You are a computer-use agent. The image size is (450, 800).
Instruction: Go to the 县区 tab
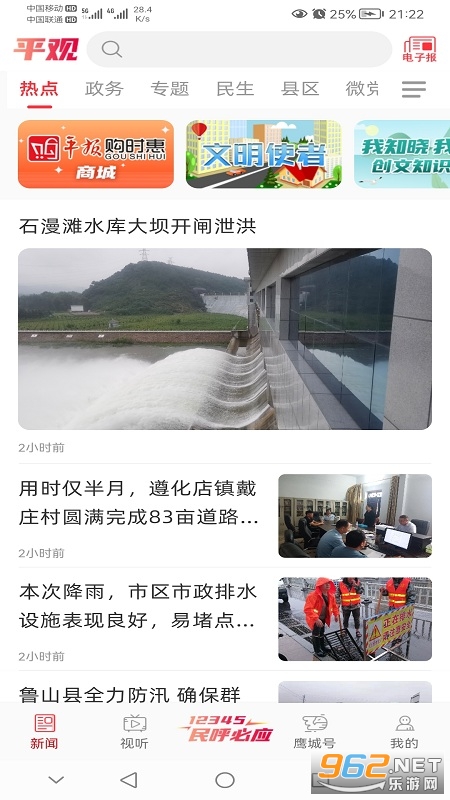(300, 89)
